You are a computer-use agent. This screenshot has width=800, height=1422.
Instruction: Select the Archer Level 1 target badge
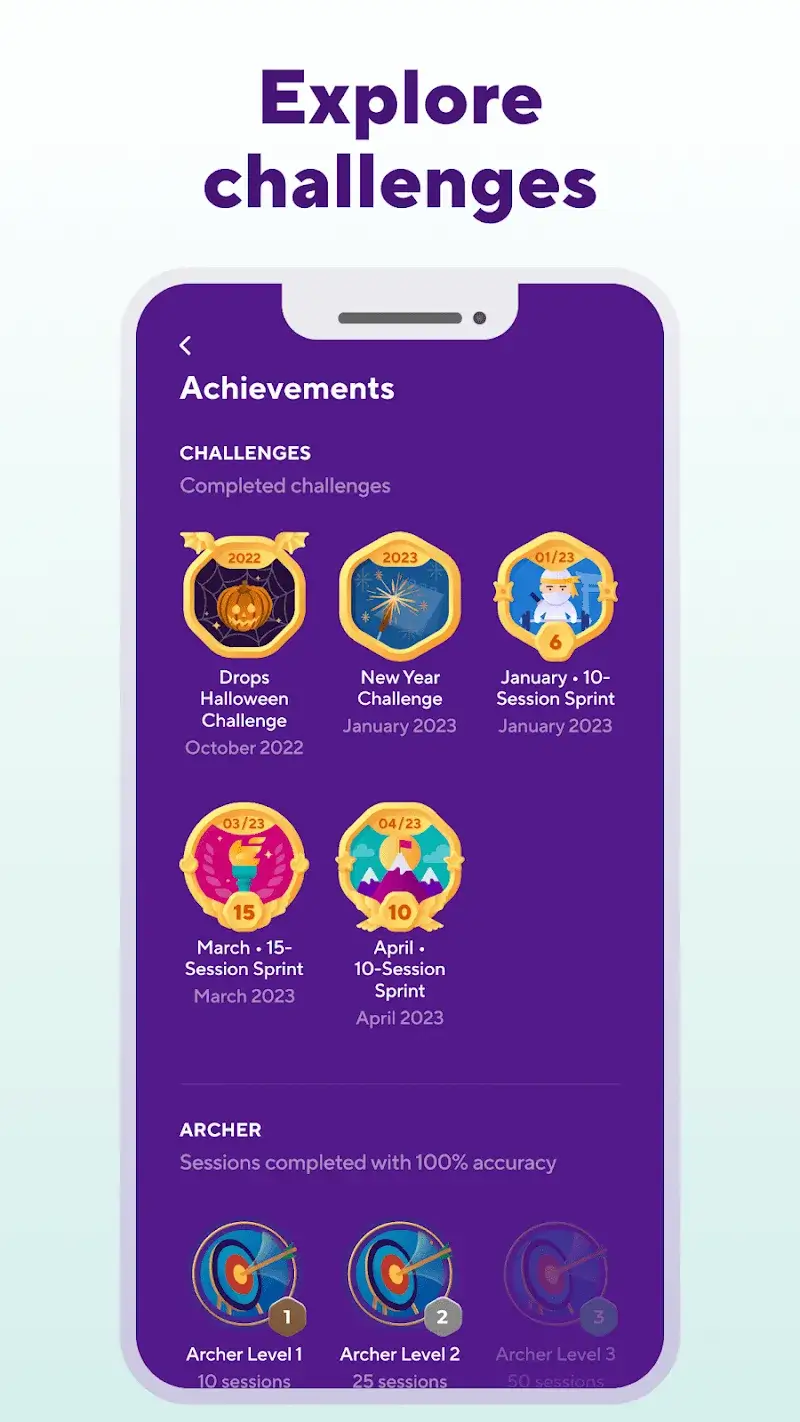coord(244,1272)
